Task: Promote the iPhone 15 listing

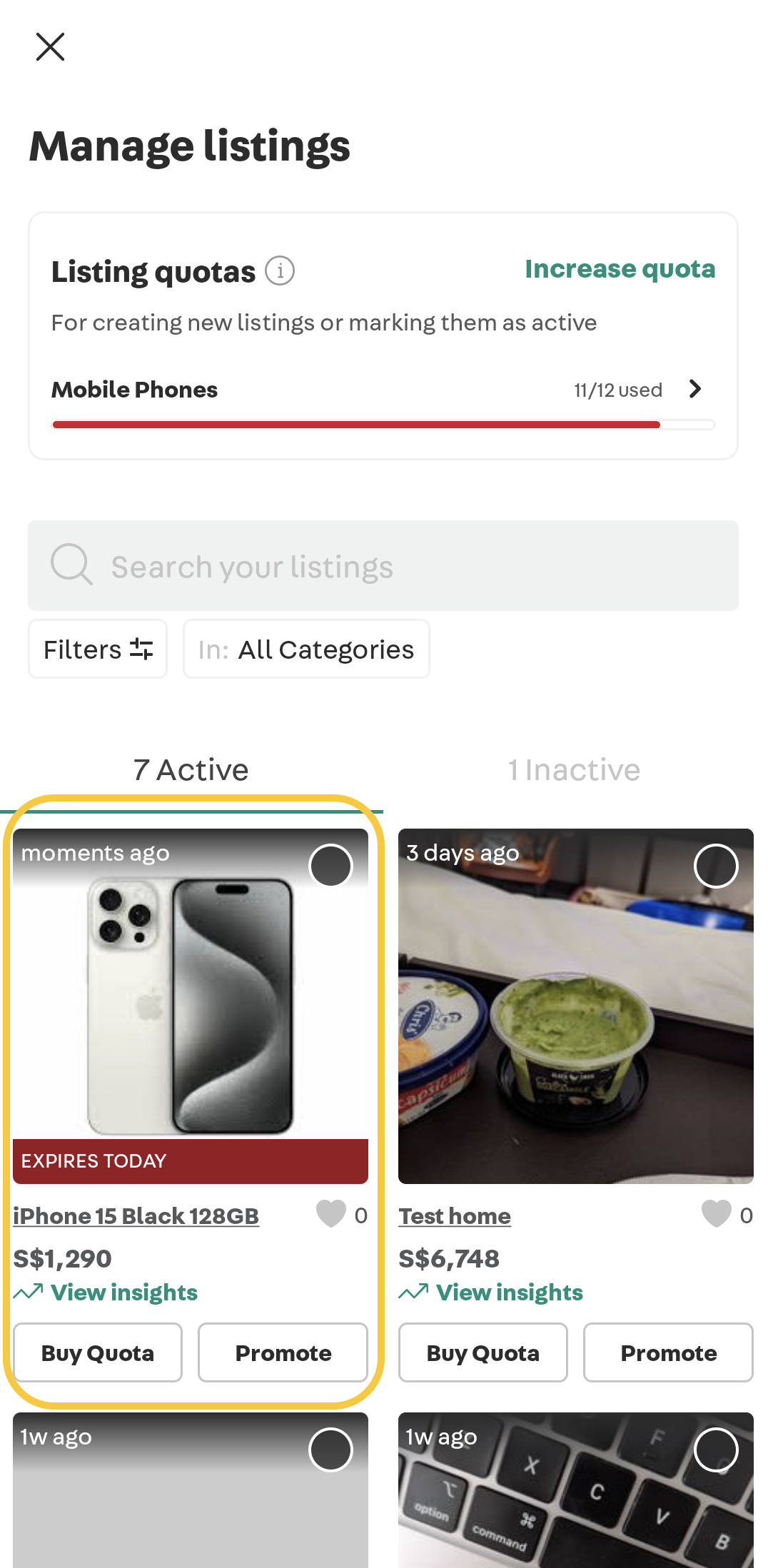Action: pos(283,1352)
